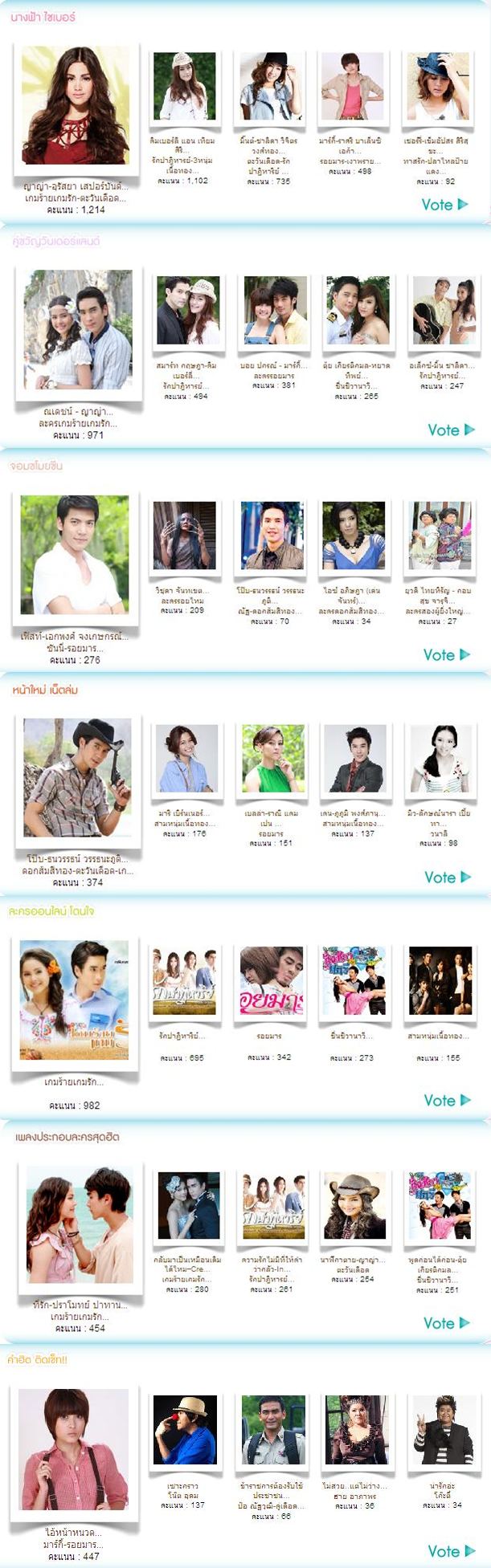
Task: Vote in the จอมขโมยซีน category
Action: click(446, 655)
